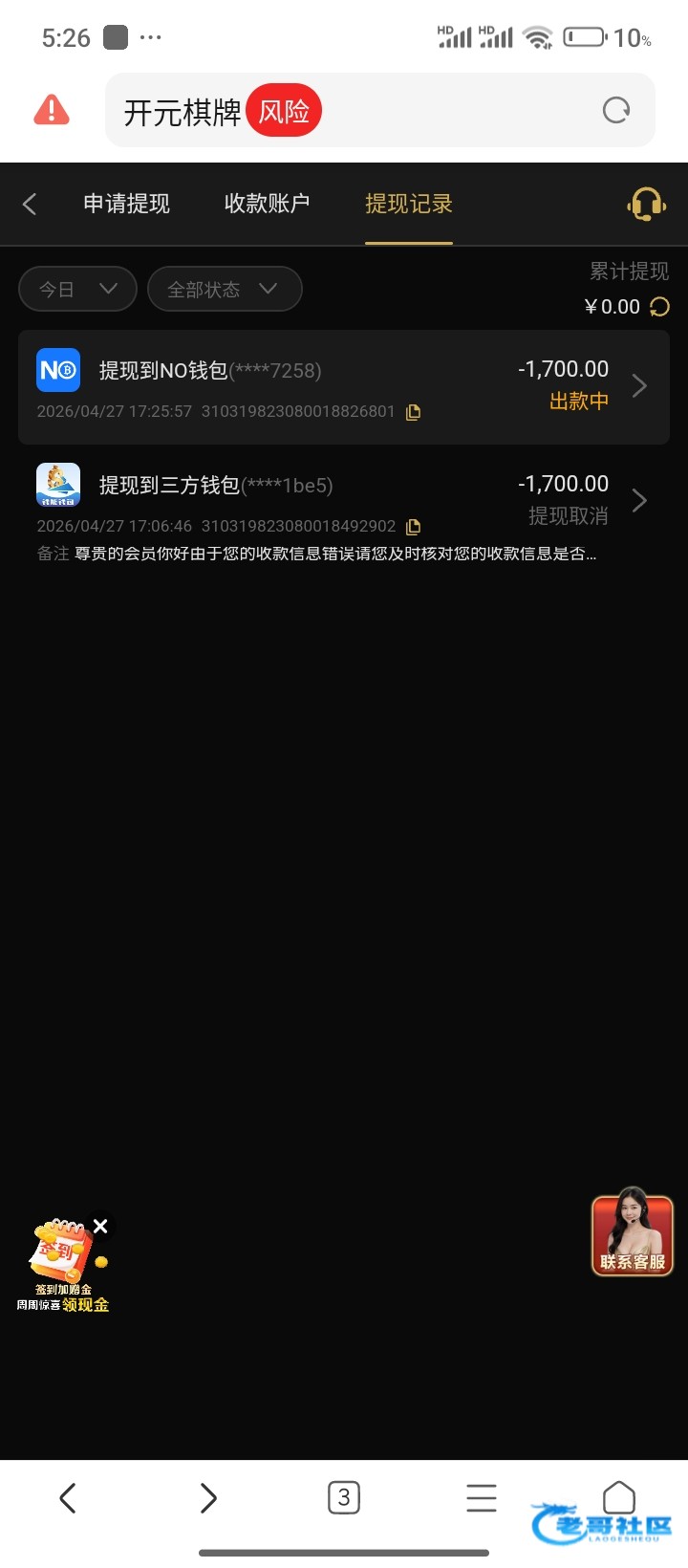Tap the 联系客服 floating button
This screenshot has width=688, height=1568.
pos(632,1231)
